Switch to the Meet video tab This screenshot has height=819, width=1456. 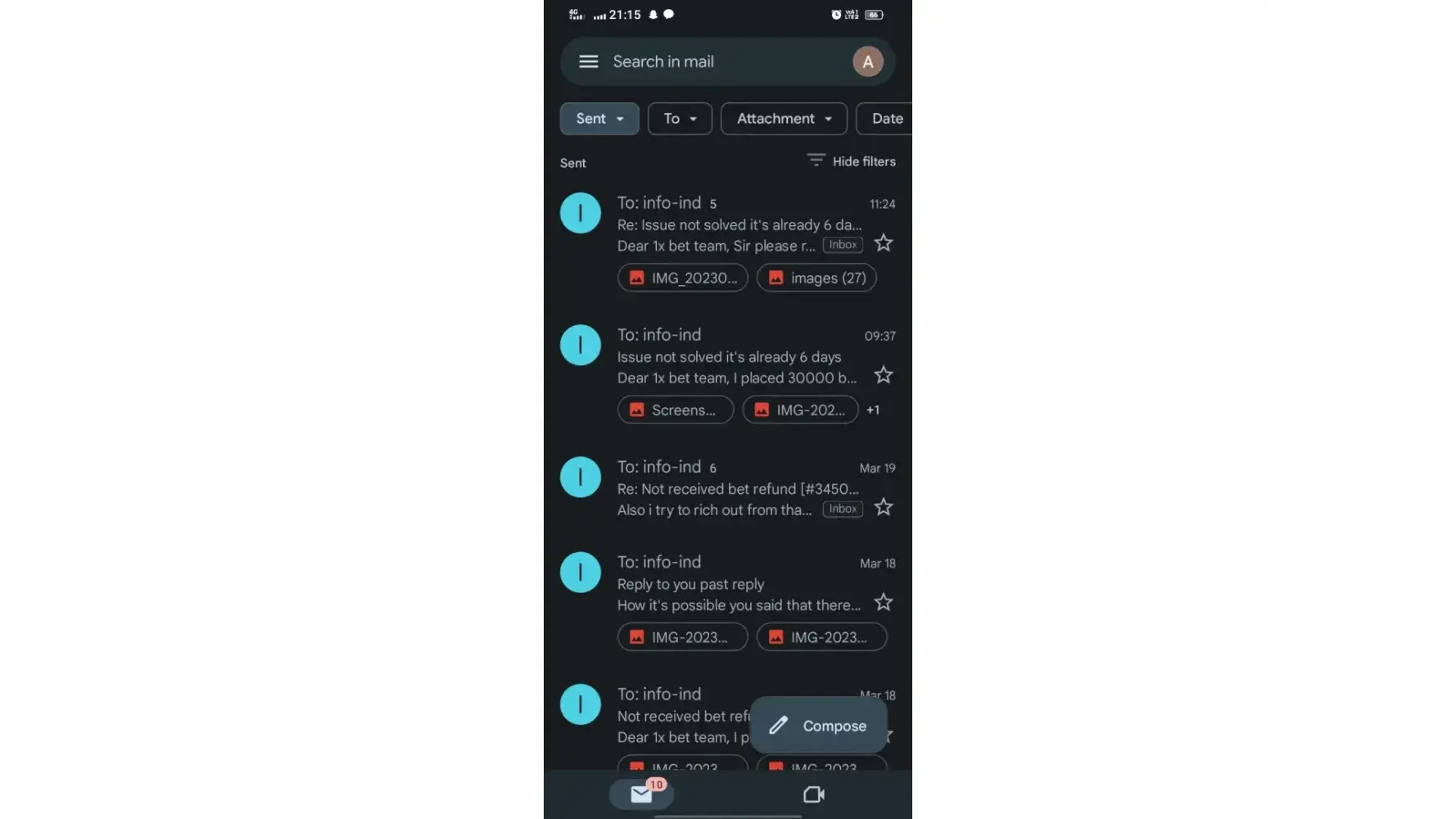[813, 794]
